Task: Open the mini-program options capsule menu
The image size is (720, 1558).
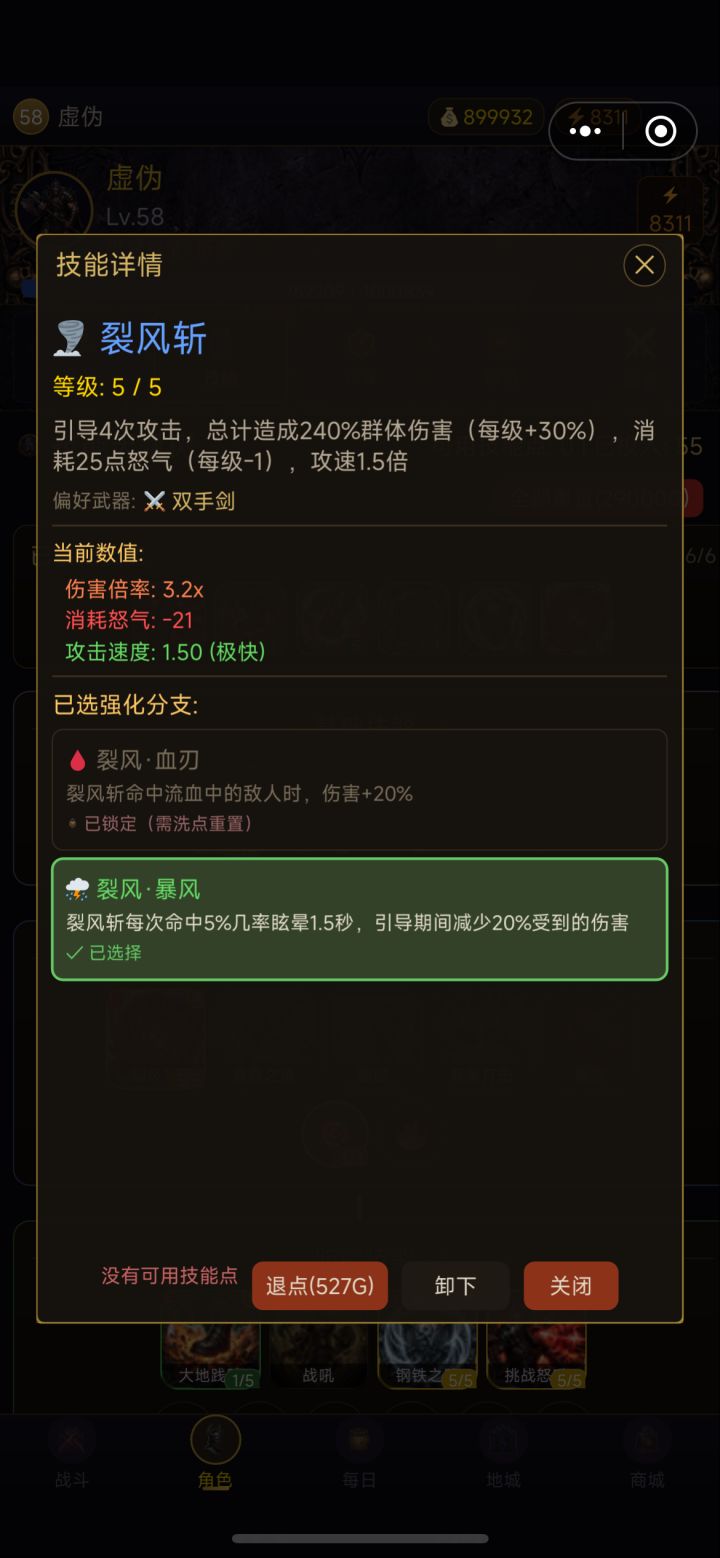Action: tap(585, 131)
